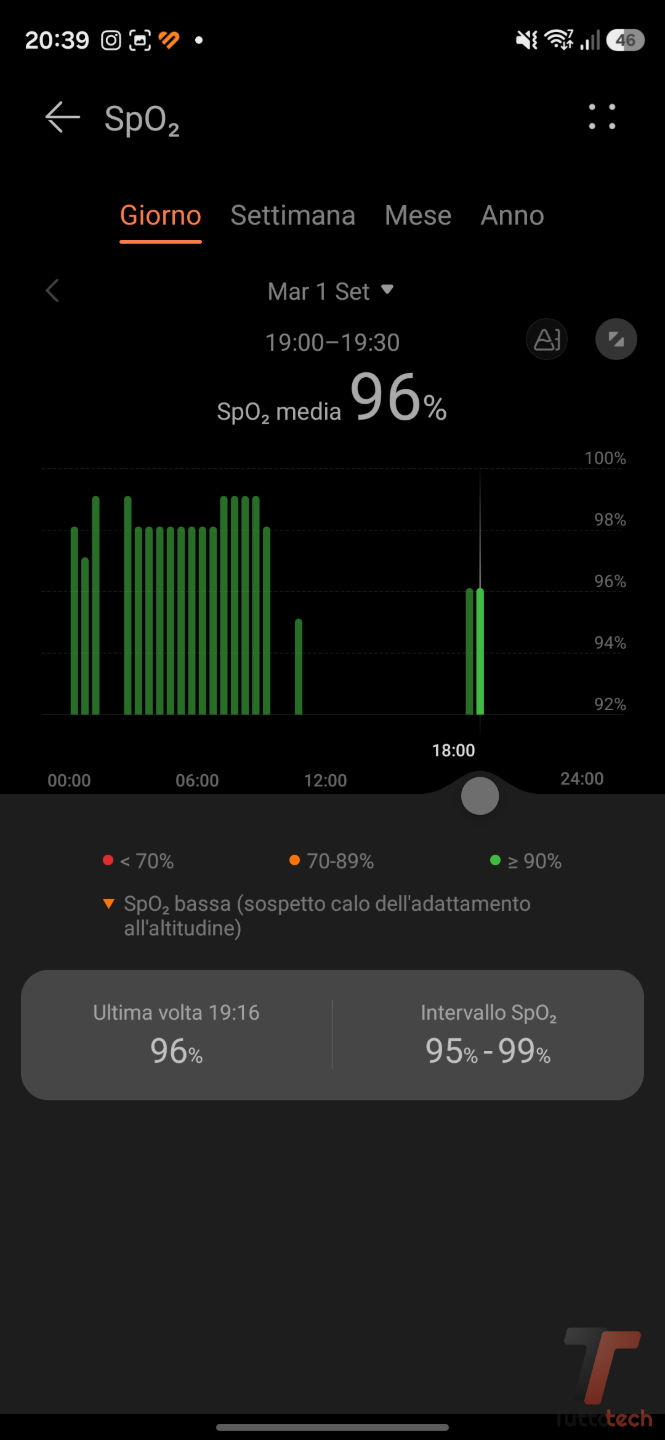665x1440 pixels.
Task: Go back from the SpO₂ screen
Action: click(62, 118)
